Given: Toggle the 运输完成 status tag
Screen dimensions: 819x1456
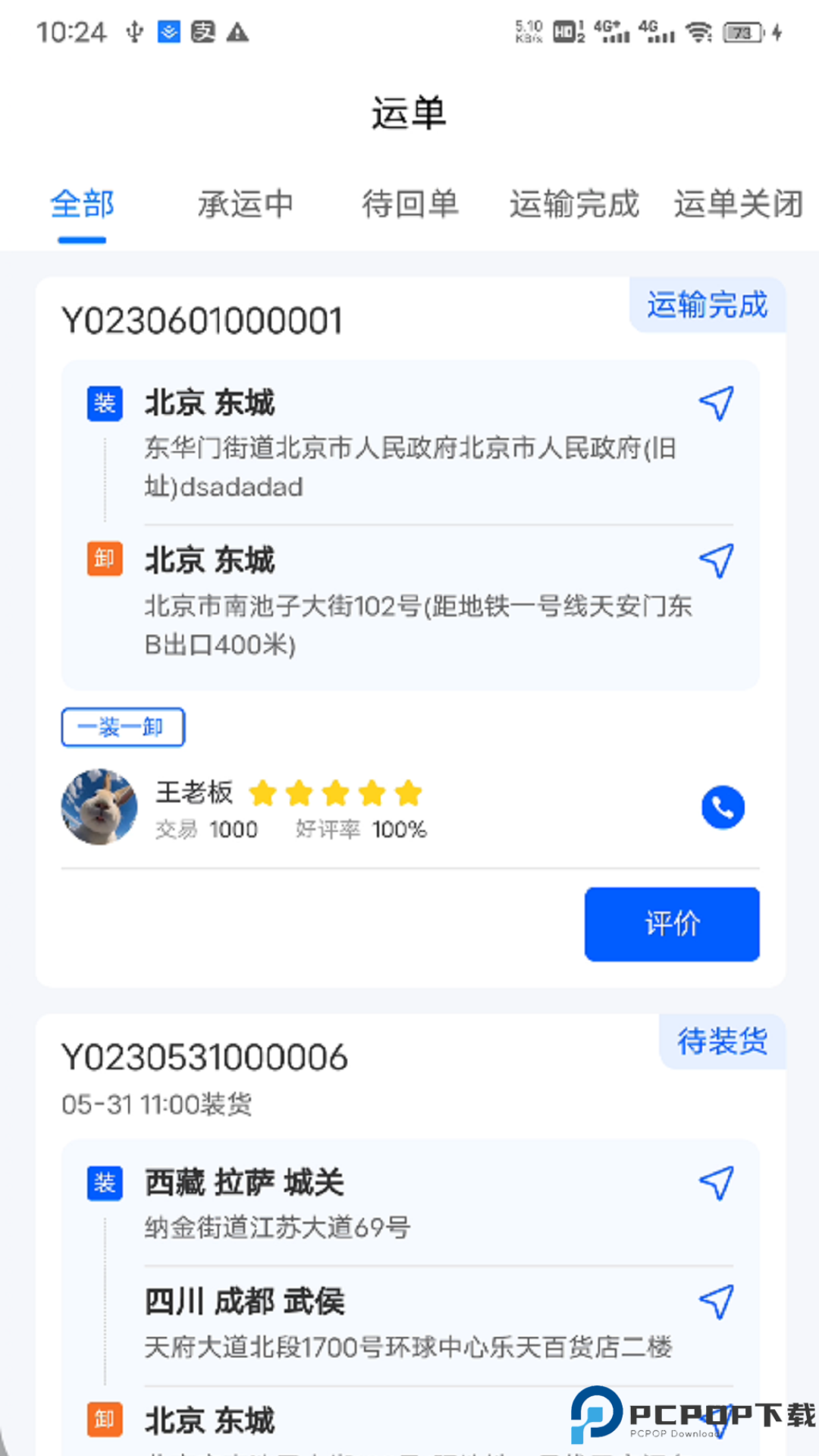Looking at the screenshot, I should point(708,305).
